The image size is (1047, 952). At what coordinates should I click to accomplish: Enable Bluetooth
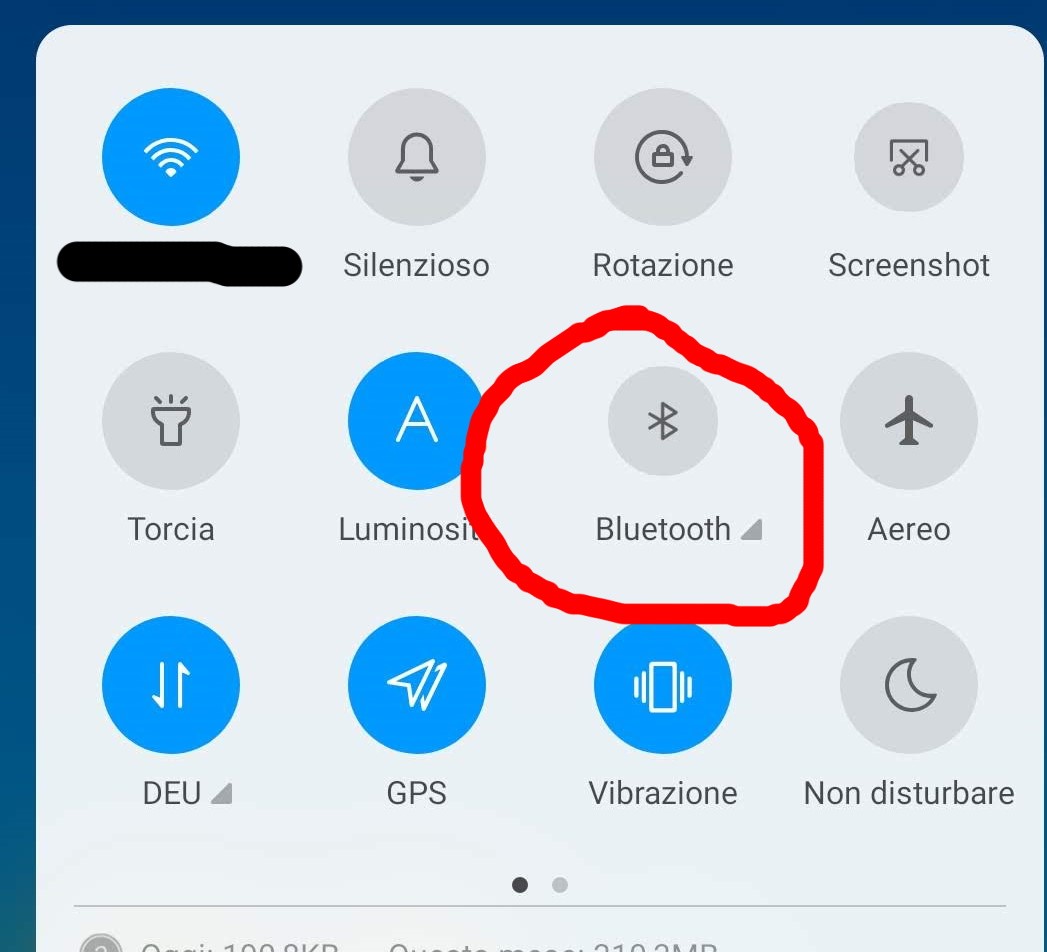coord(663,421)
